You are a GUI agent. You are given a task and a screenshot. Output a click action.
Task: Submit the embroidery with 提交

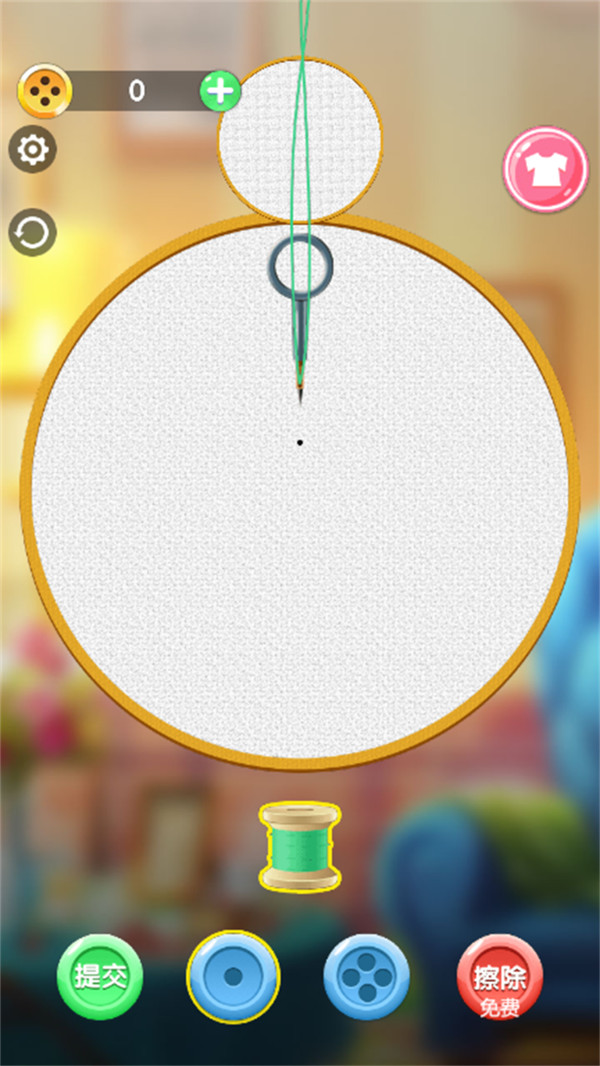point(100,976)
